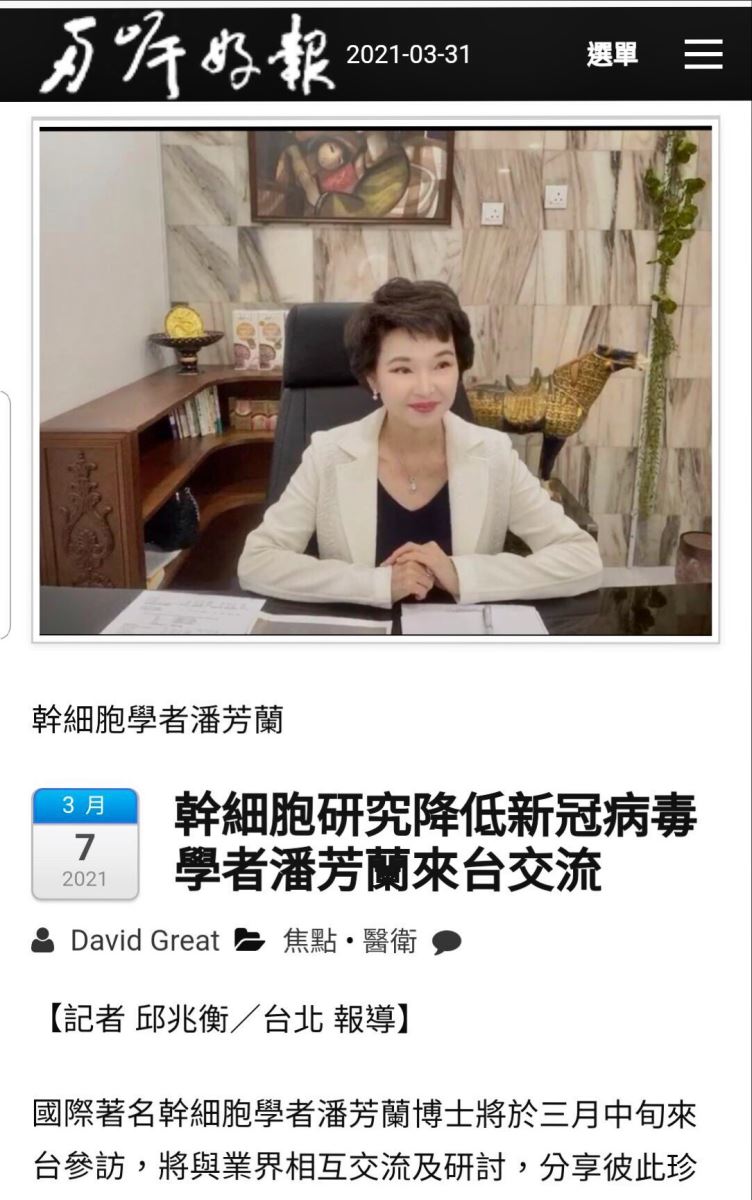
Task: Open the 醫衛 category link
Action: [x=390, y=941]
